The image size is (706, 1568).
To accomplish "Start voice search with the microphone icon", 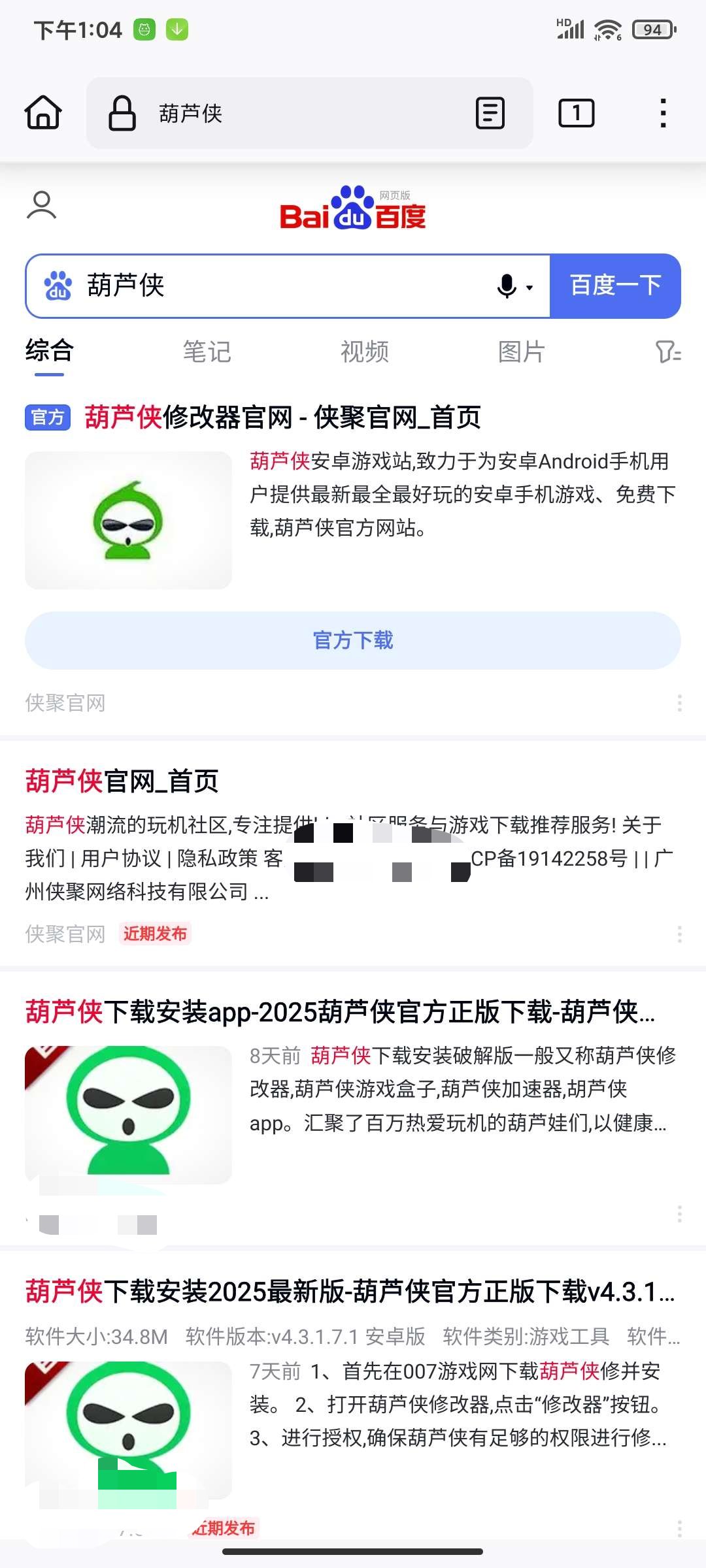I will (x=507, y=286).
